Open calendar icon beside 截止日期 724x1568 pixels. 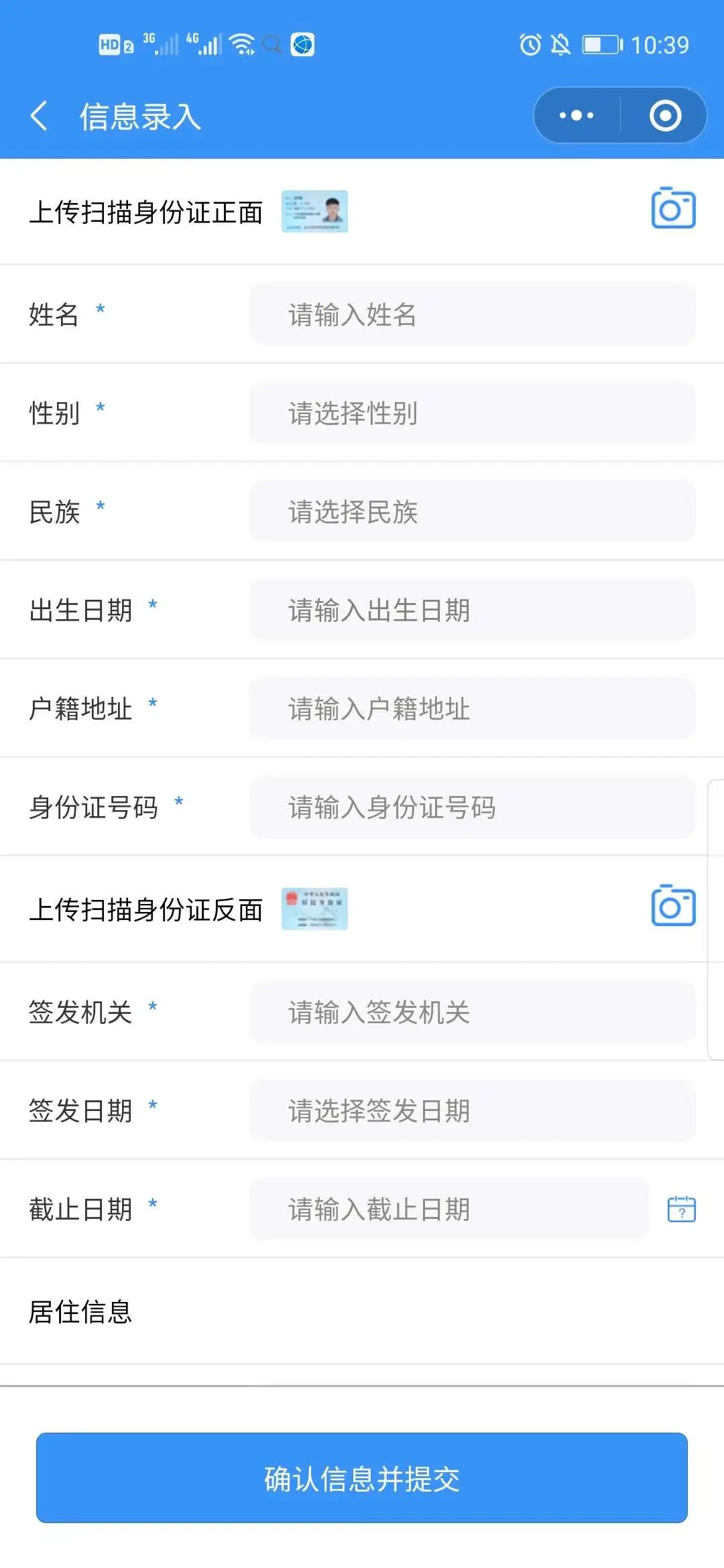coord(682,1209)
